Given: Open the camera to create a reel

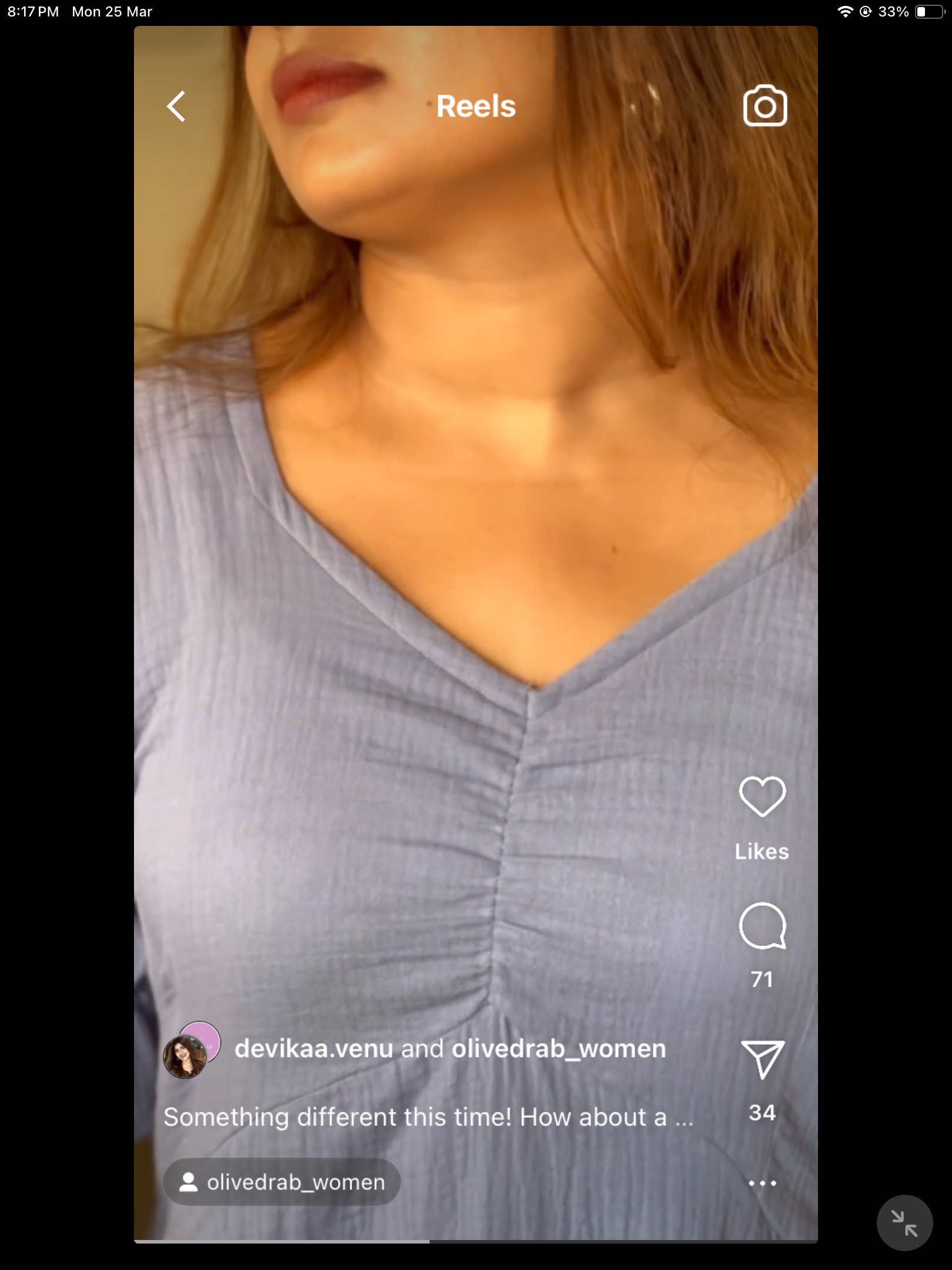Looking at the screenshot, I should pos(765,106).
